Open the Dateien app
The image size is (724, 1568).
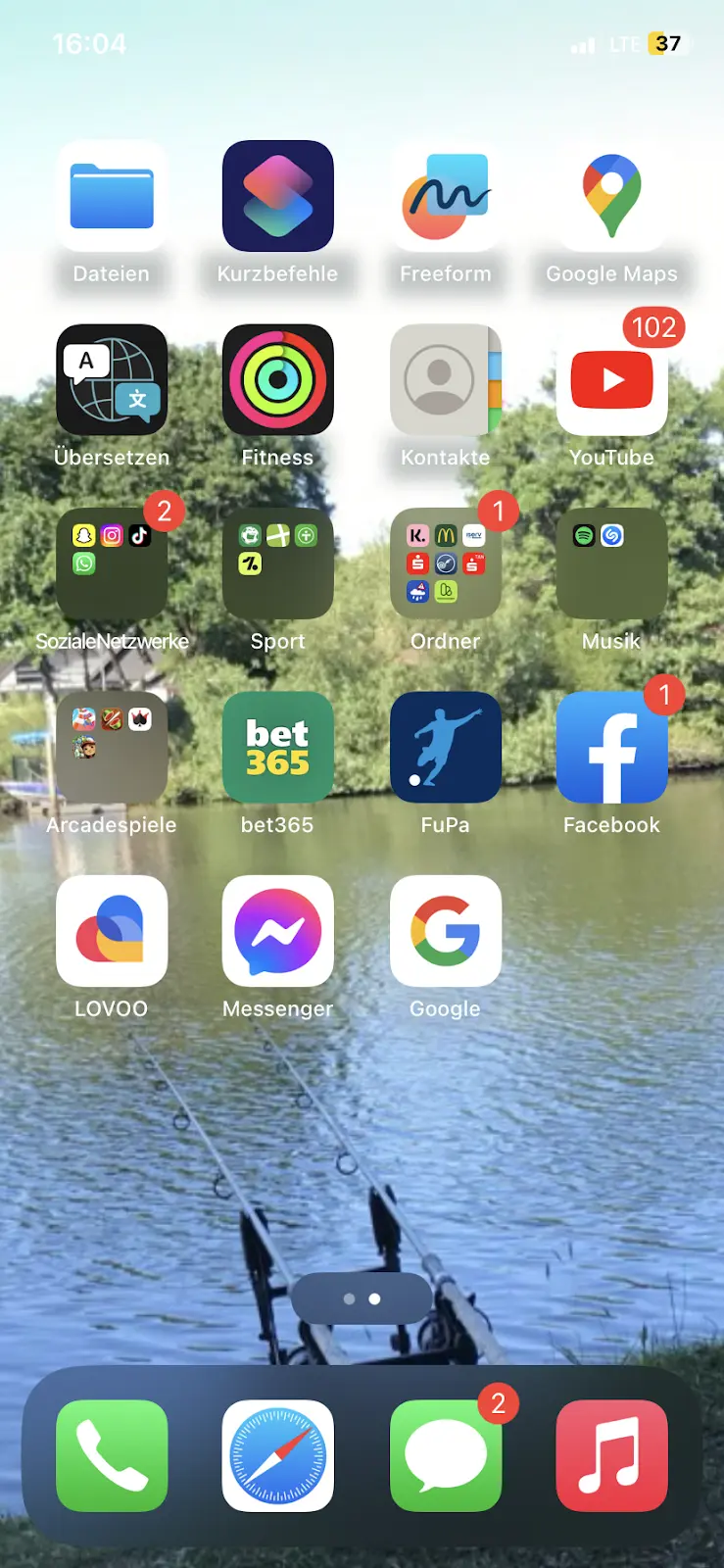coord(112,196)
